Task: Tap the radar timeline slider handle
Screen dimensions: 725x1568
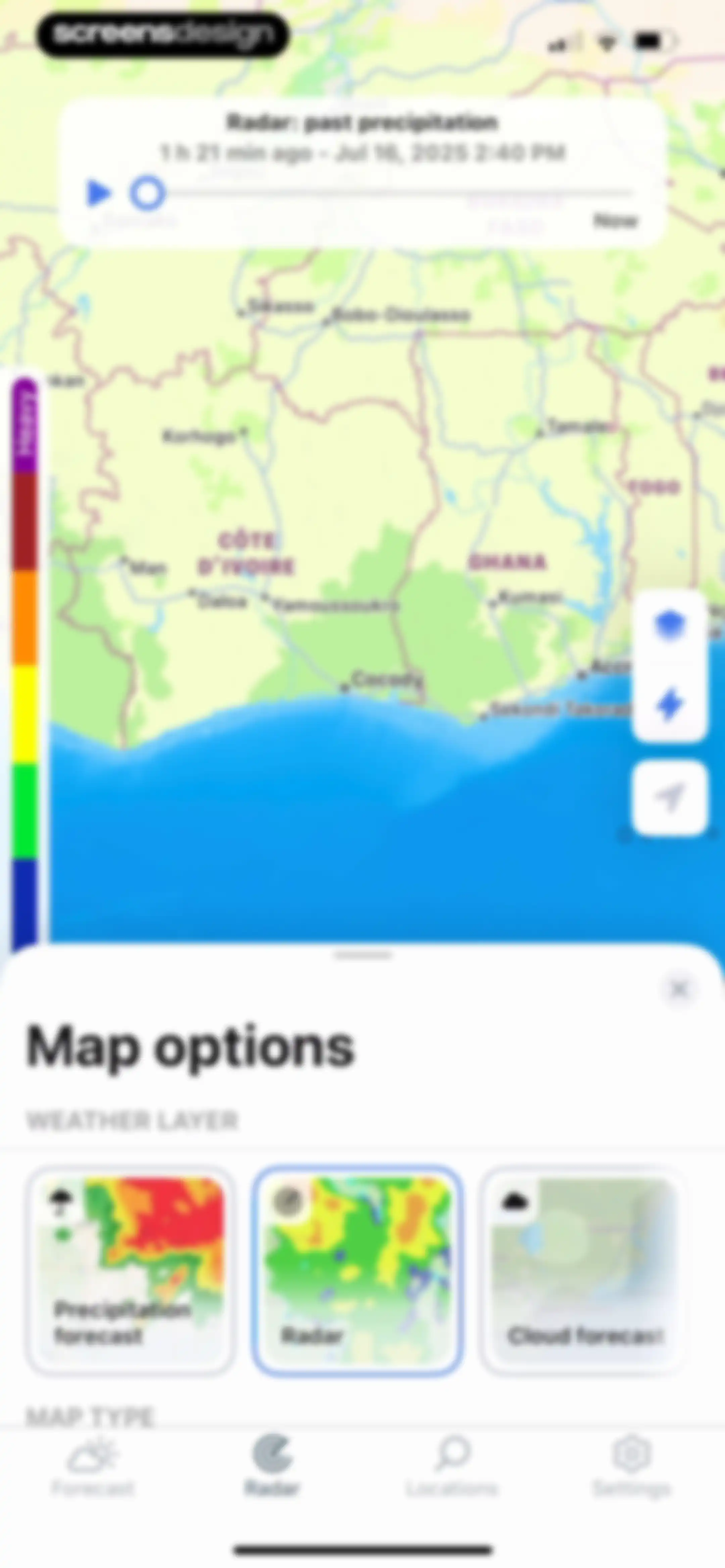Action: point(147,193)
